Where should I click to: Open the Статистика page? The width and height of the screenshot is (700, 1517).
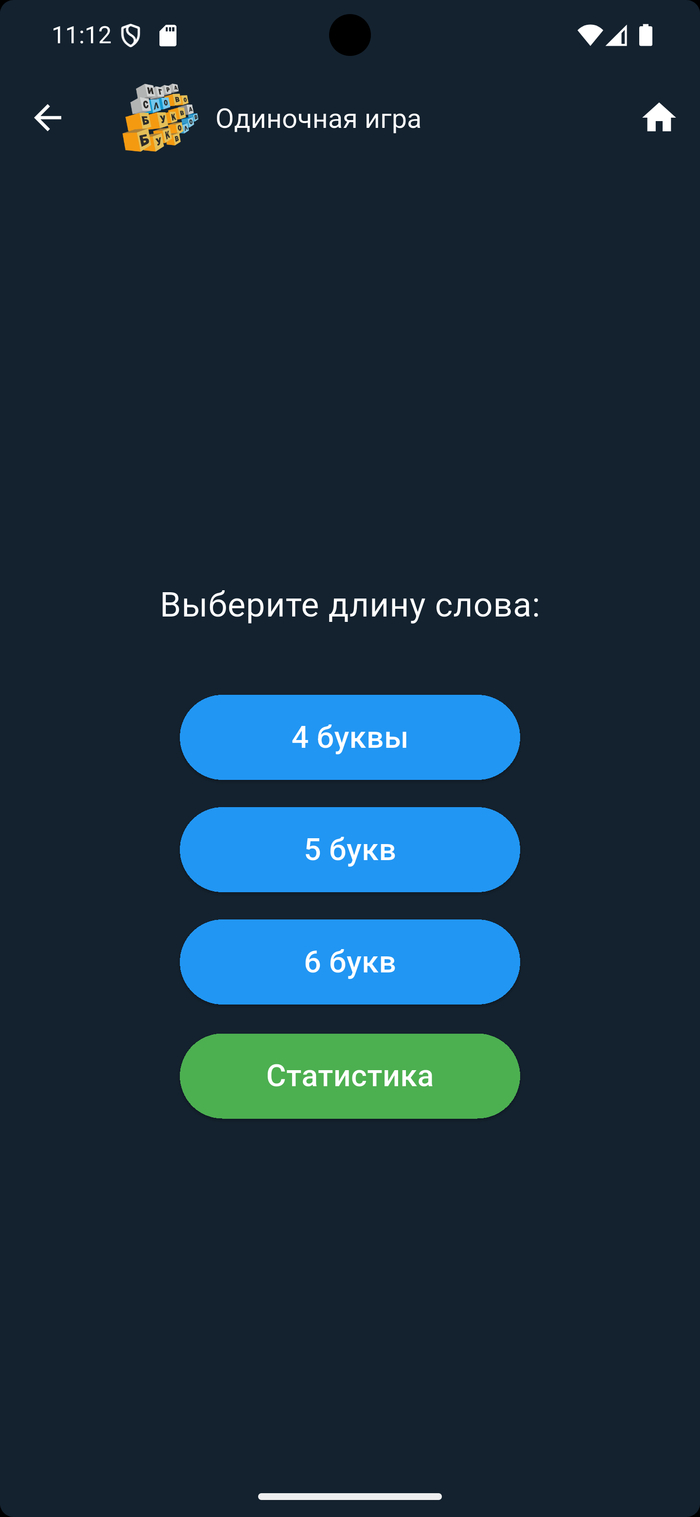point(350,1076)
